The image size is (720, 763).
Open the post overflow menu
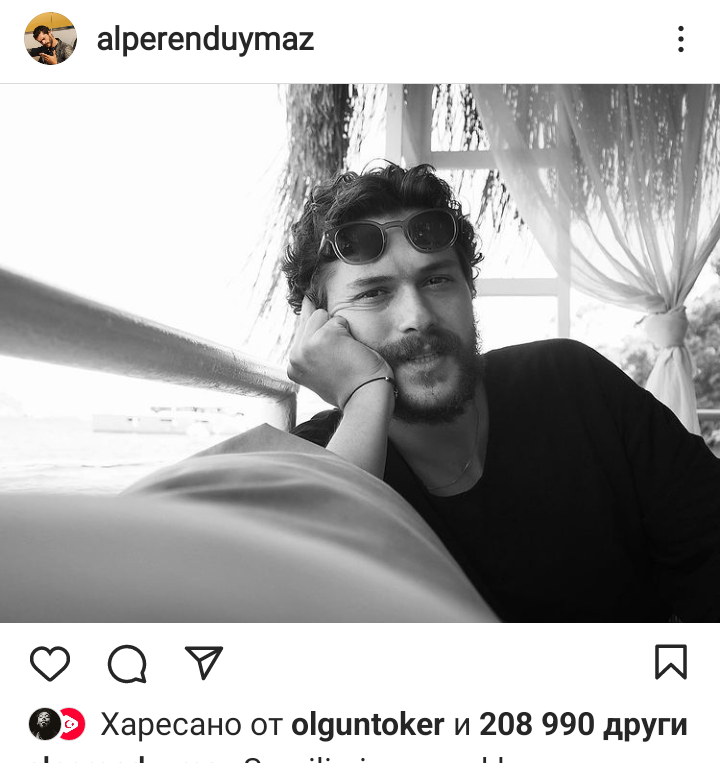(680, 39)
